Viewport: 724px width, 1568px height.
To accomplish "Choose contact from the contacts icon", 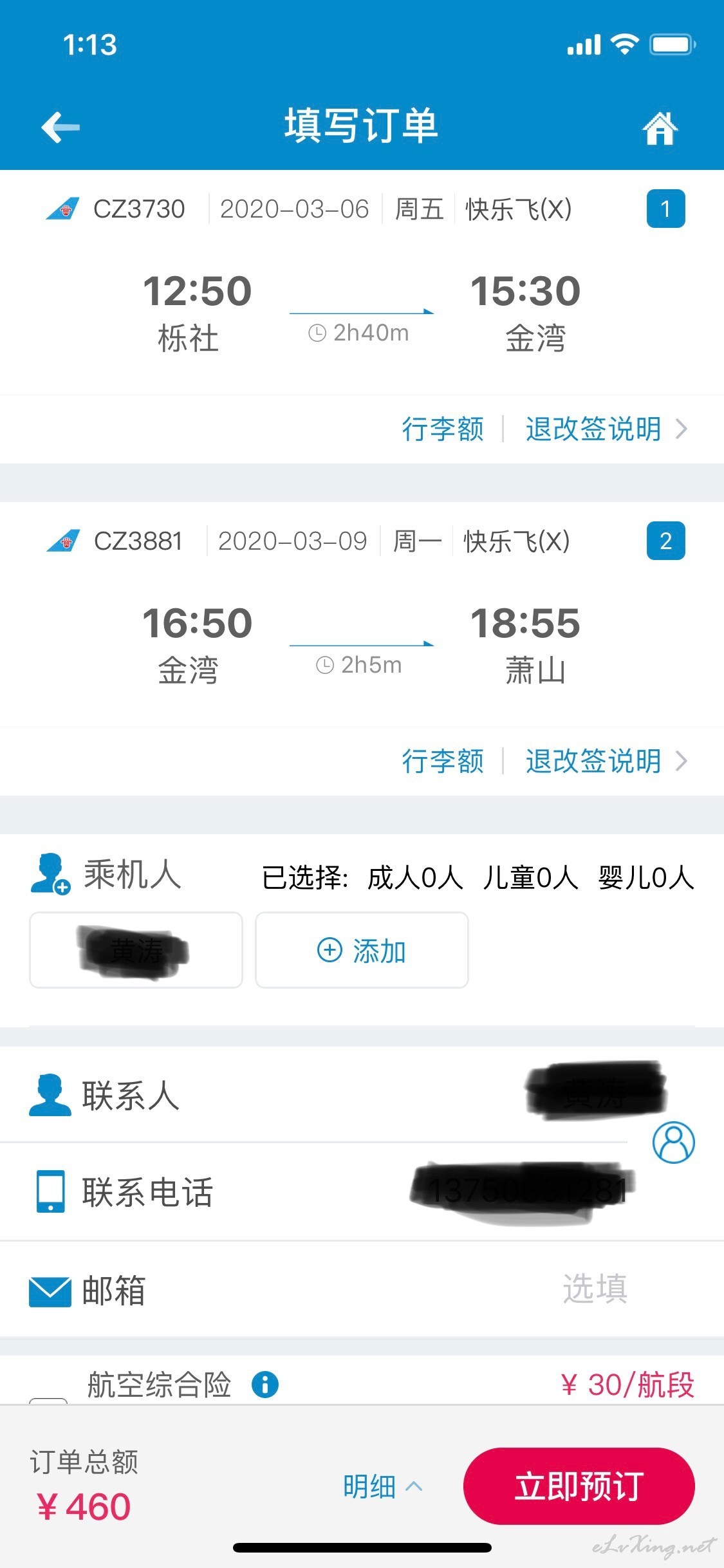I will (x=674, y=1143).
